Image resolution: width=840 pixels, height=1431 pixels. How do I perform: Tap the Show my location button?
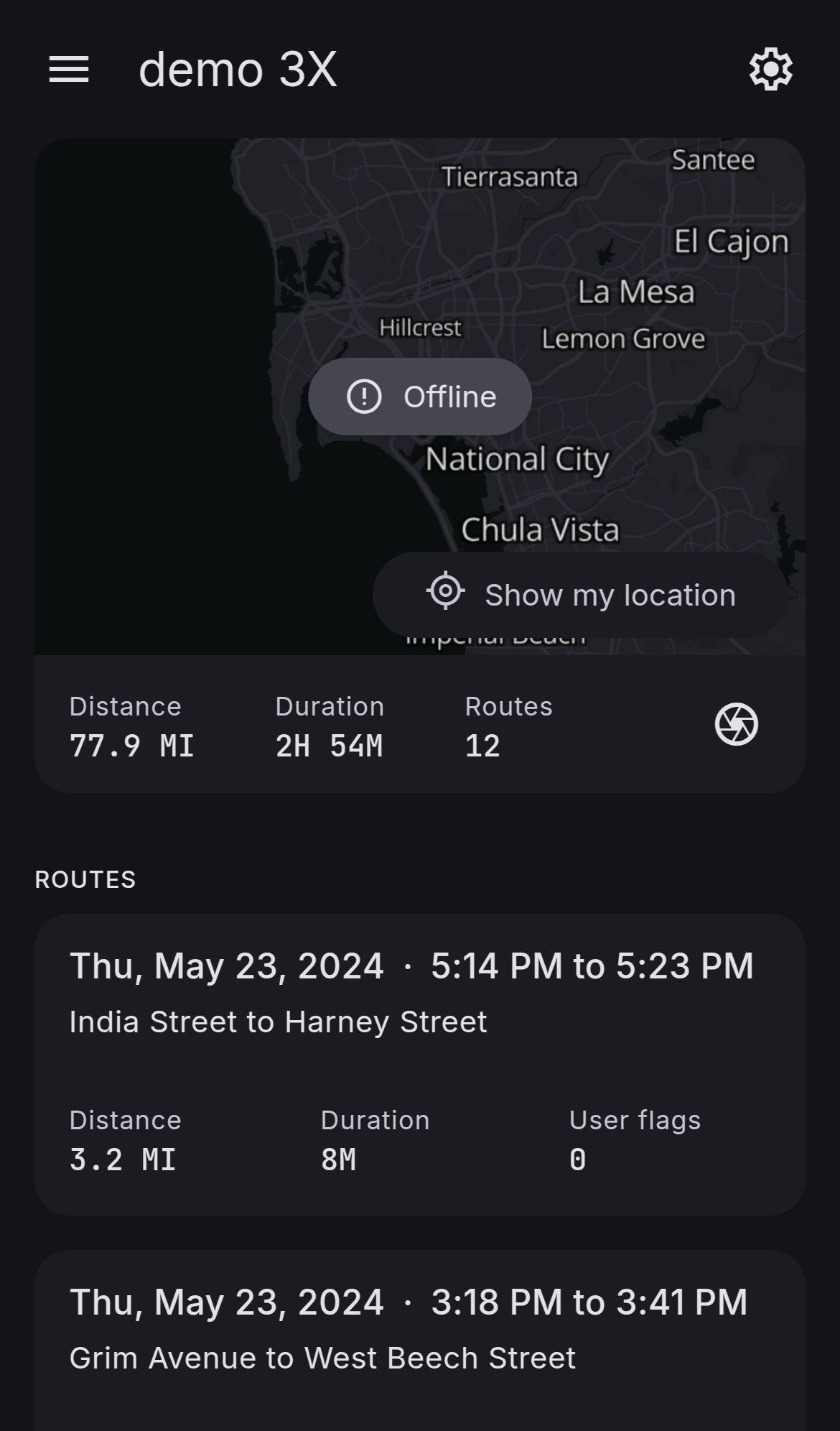pyautogui.click(x=580, y=594)
